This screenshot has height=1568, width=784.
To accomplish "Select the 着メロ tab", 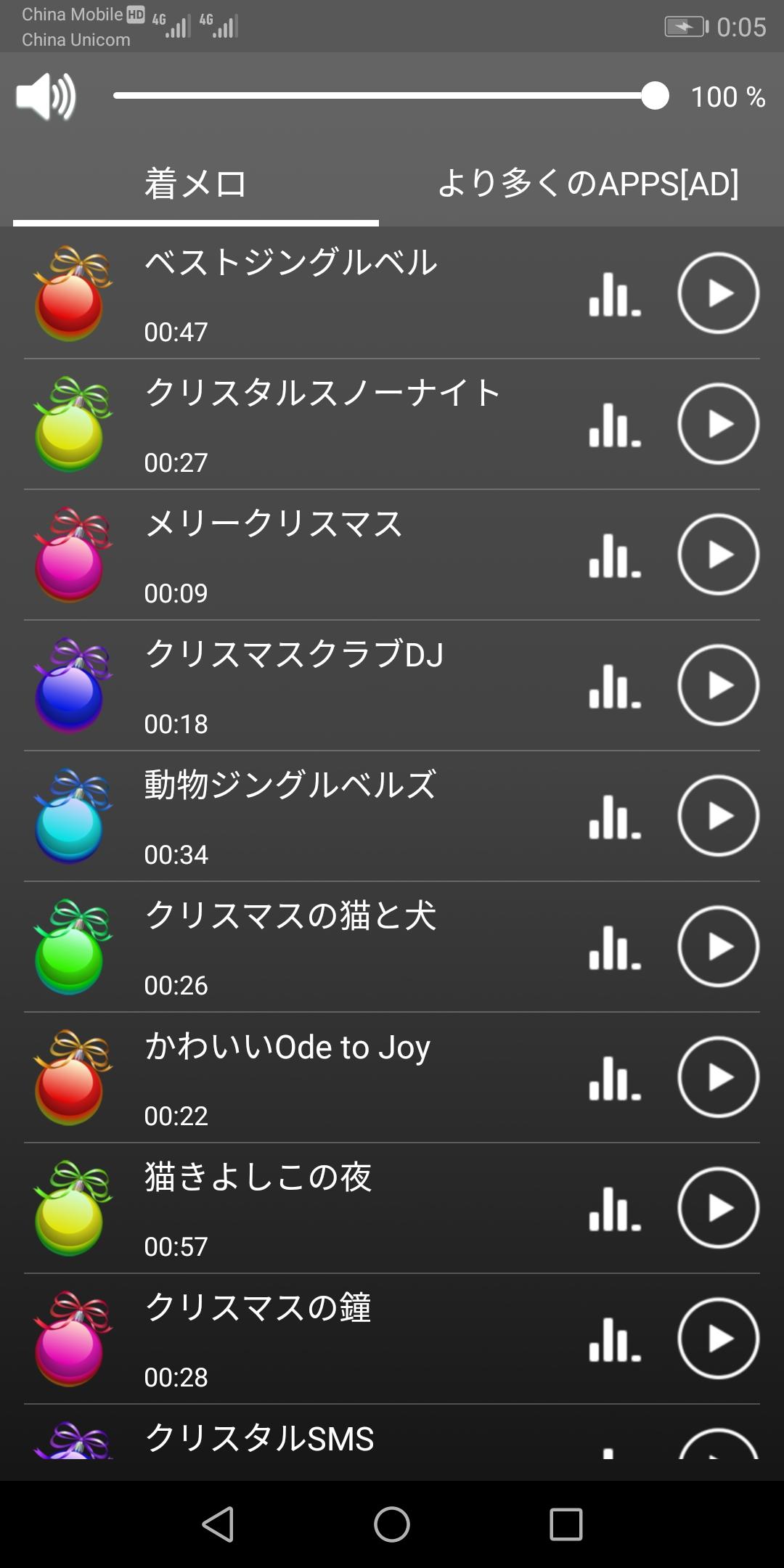I will point(196,183).
